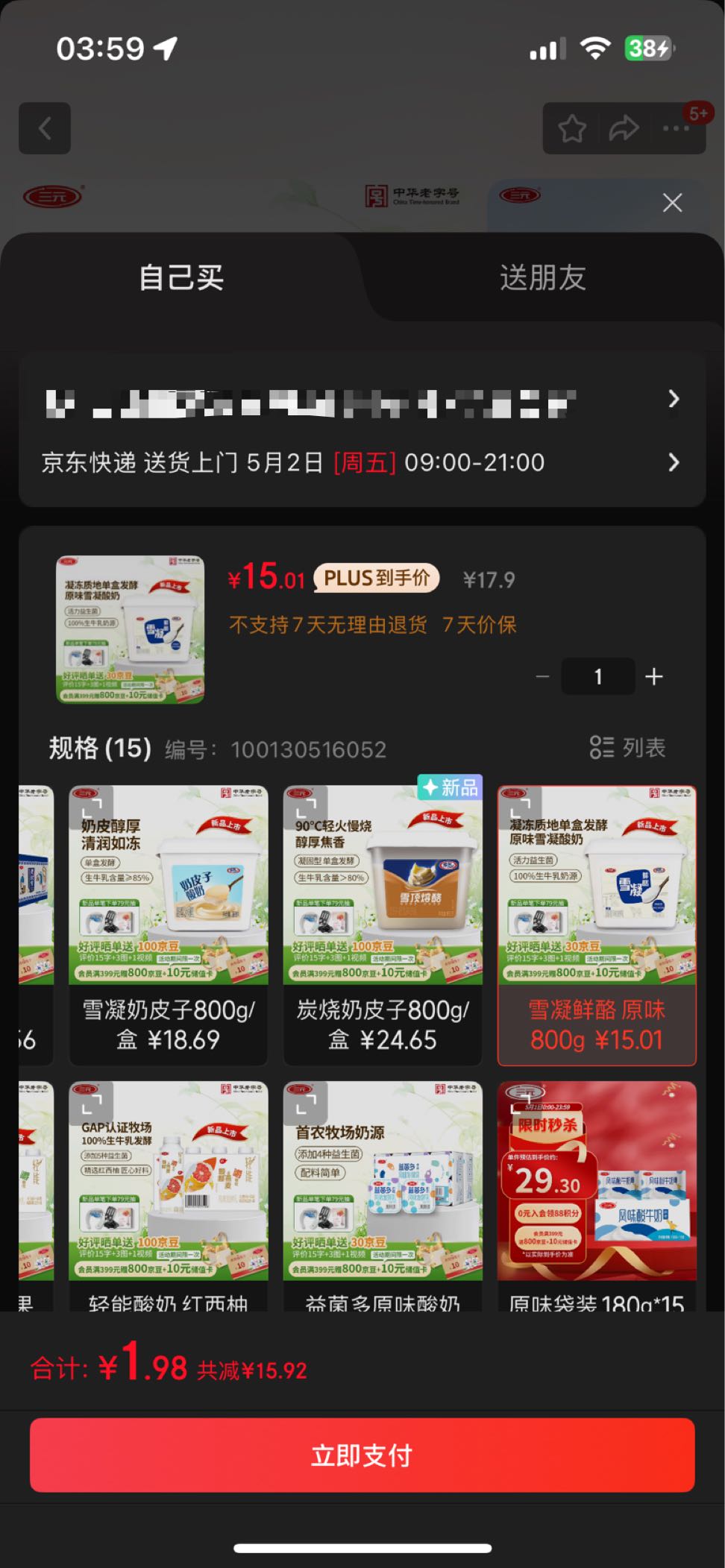The image size is (725, 1568).
Task: Increase the quantity with the plus button
Action: [654, 676]
